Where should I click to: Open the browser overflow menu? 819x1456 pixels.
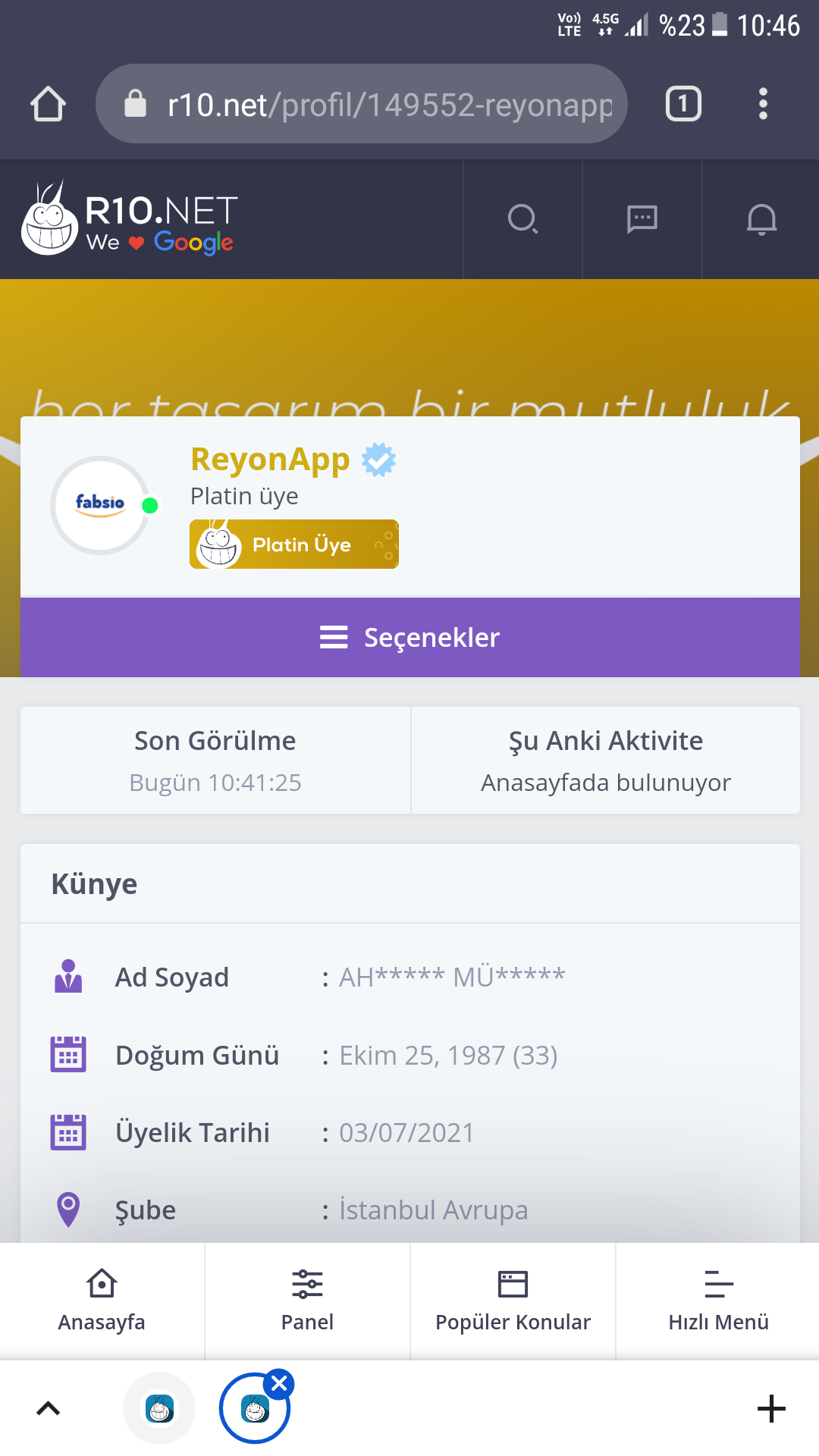tap(763, 104)
